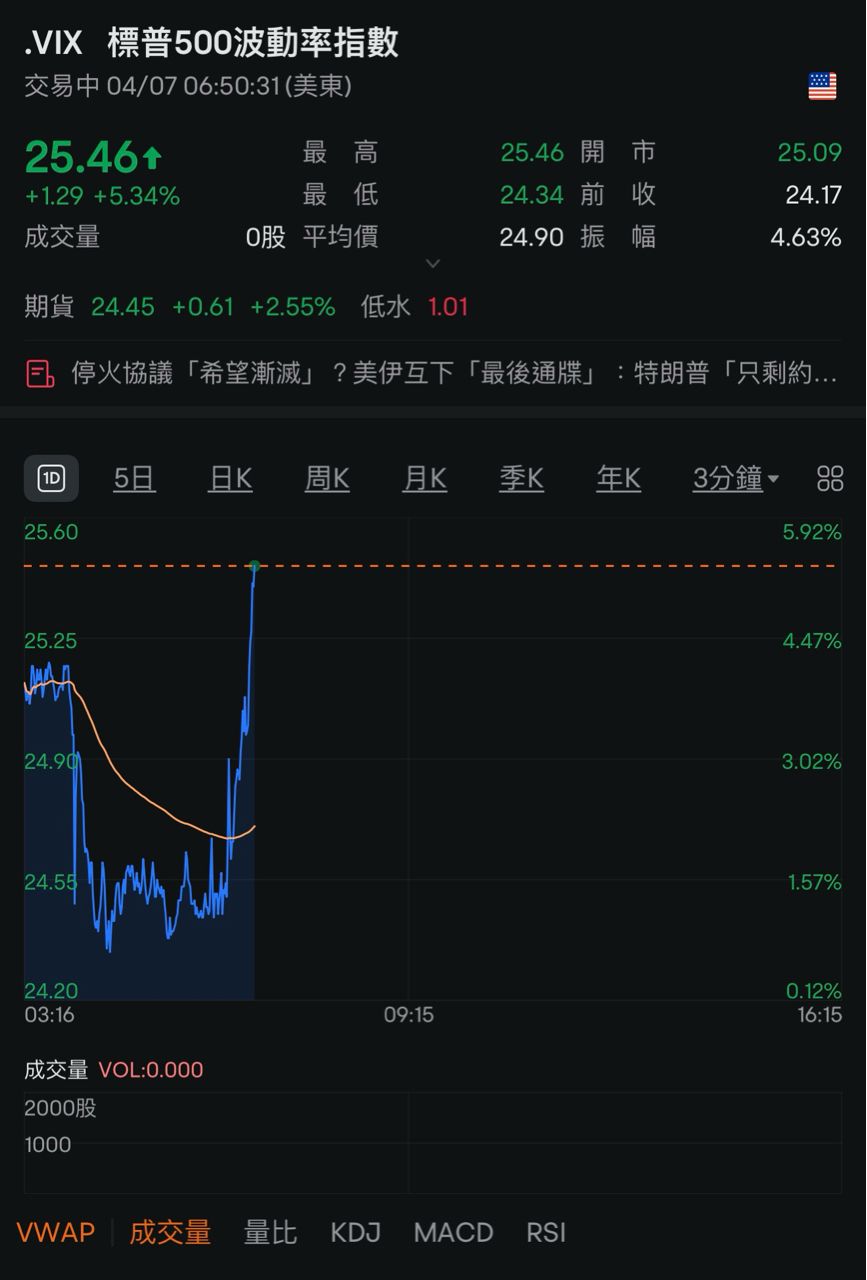Expand the quote details chevron
867x1280 pixels.
click(x=433, y=264)
